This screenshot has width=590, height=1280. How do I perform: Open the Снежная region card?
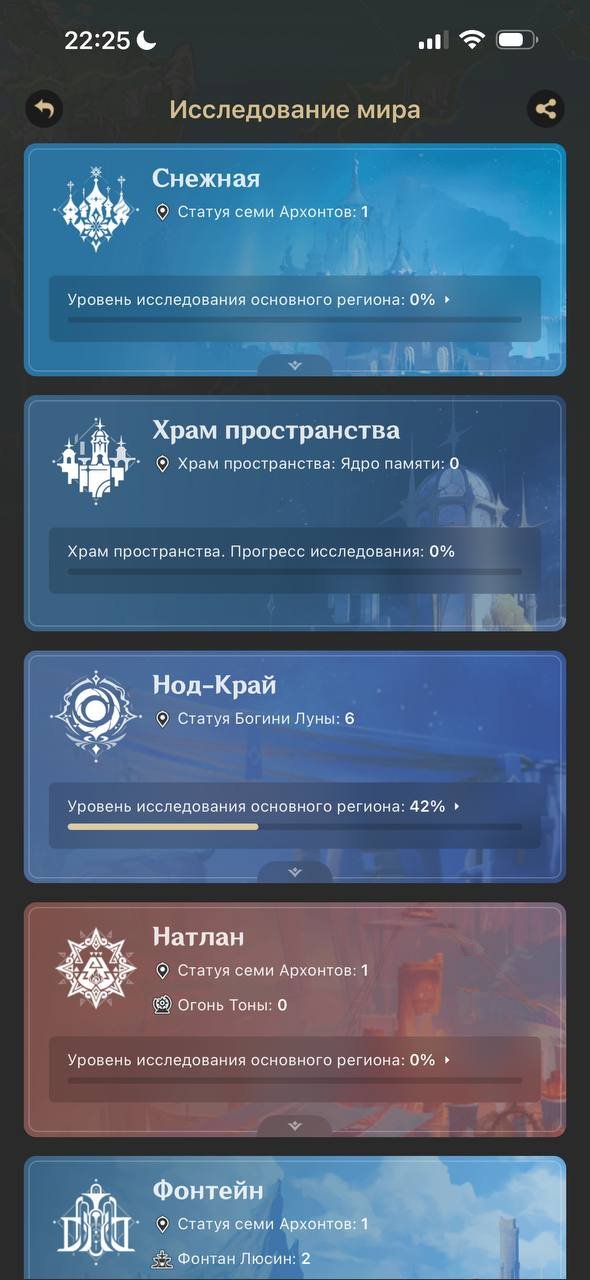(x=295, y=260)
